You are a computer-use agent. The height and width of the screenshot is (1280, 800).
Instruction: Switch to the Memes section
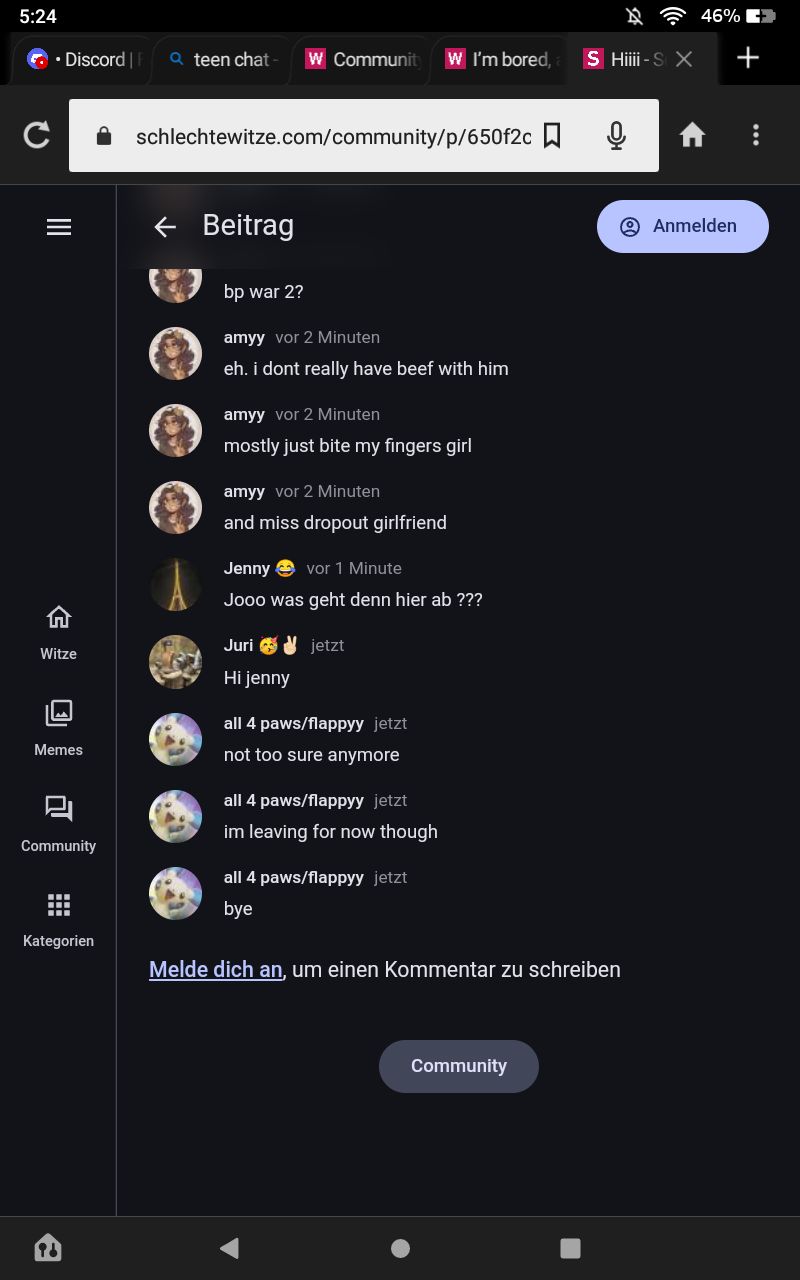click(59, 728)
